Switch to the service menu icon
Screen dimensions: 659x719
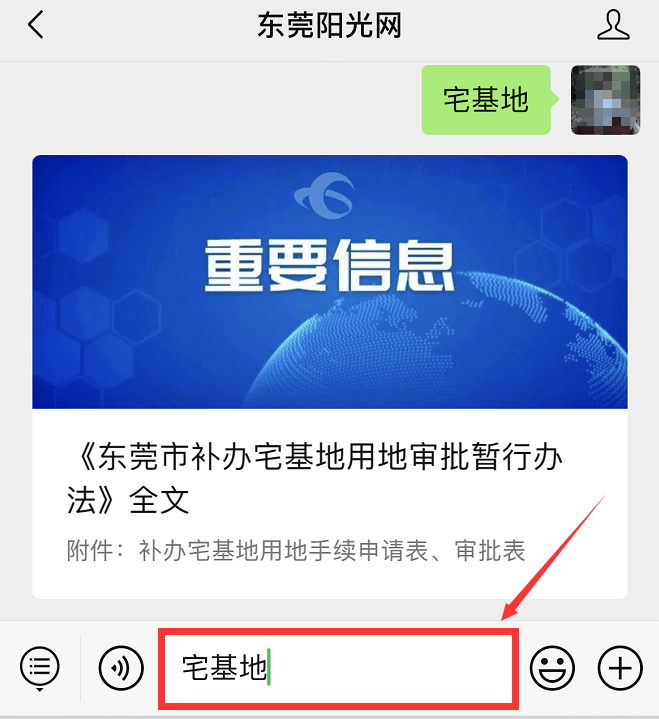pos(40,666)
